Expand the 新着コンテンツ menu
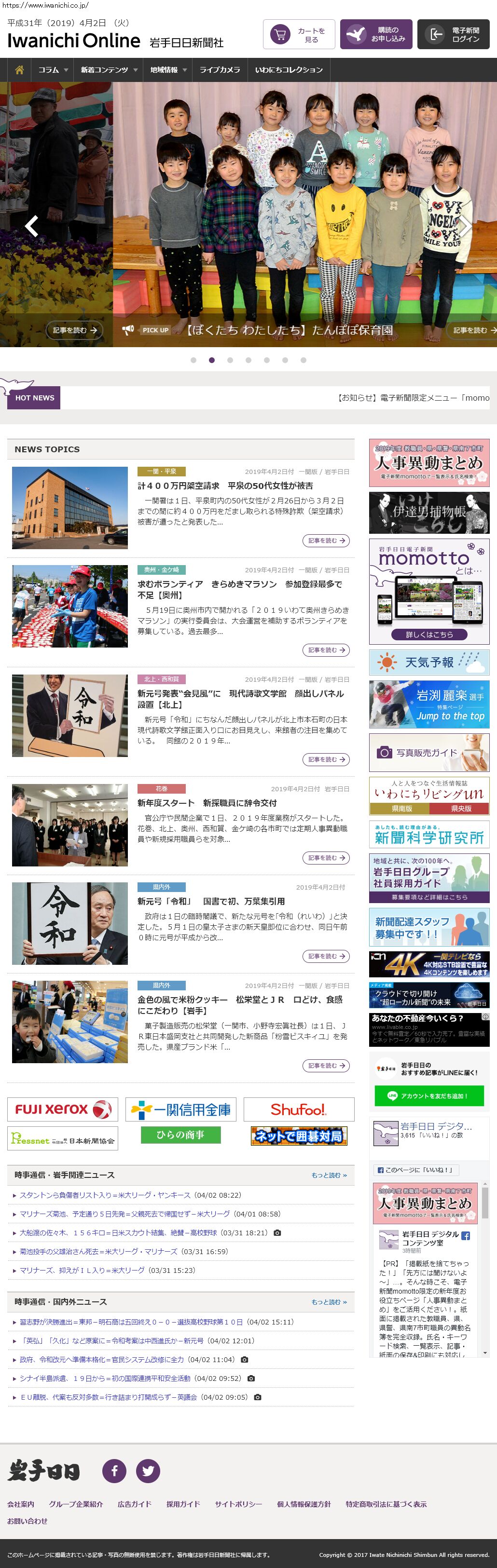The height and width of the screenshot is (1568, 497). (x=108, y=70)
